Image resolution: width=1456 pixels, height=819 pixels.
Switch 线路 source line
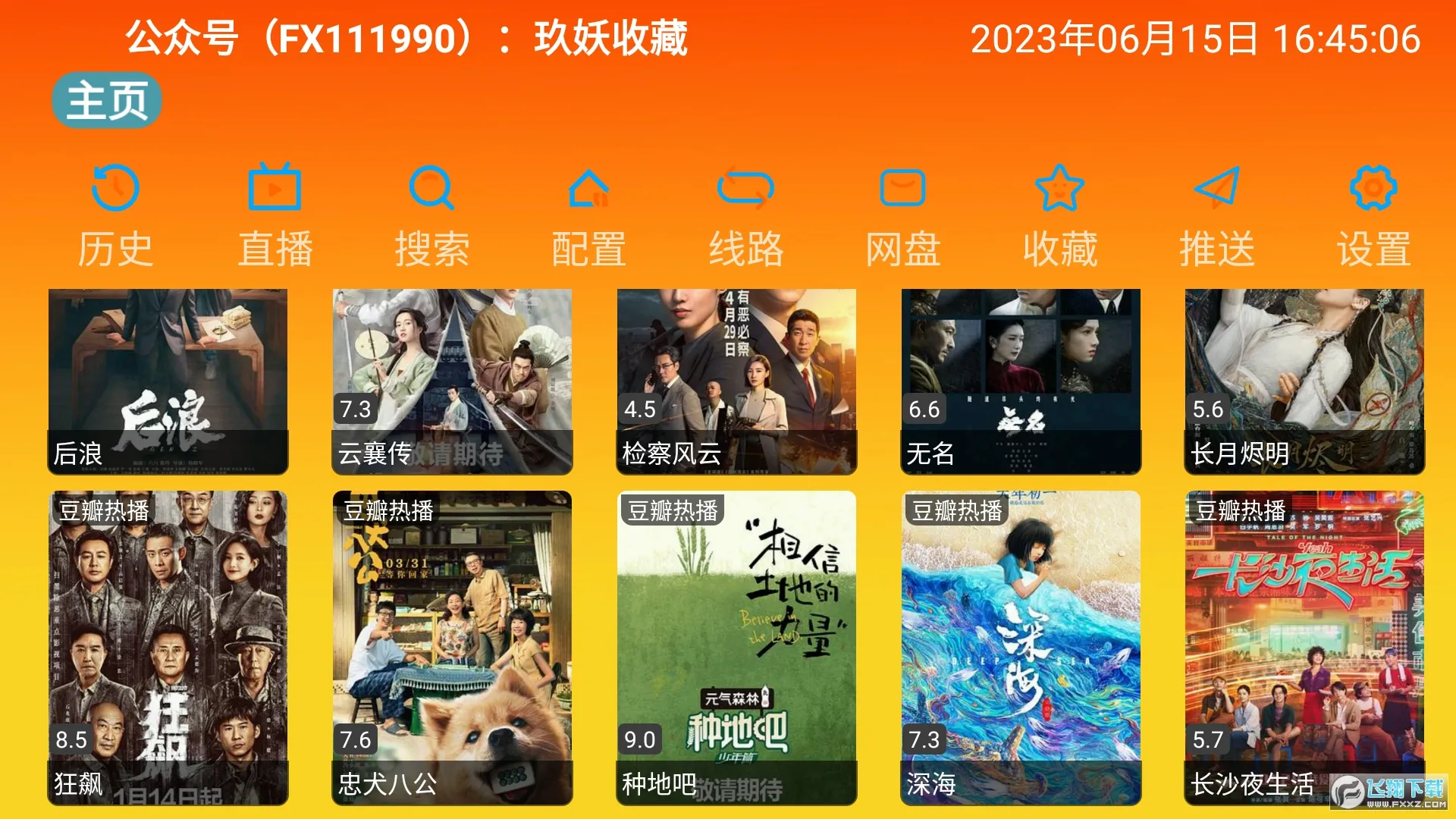[x=745, y=216]
